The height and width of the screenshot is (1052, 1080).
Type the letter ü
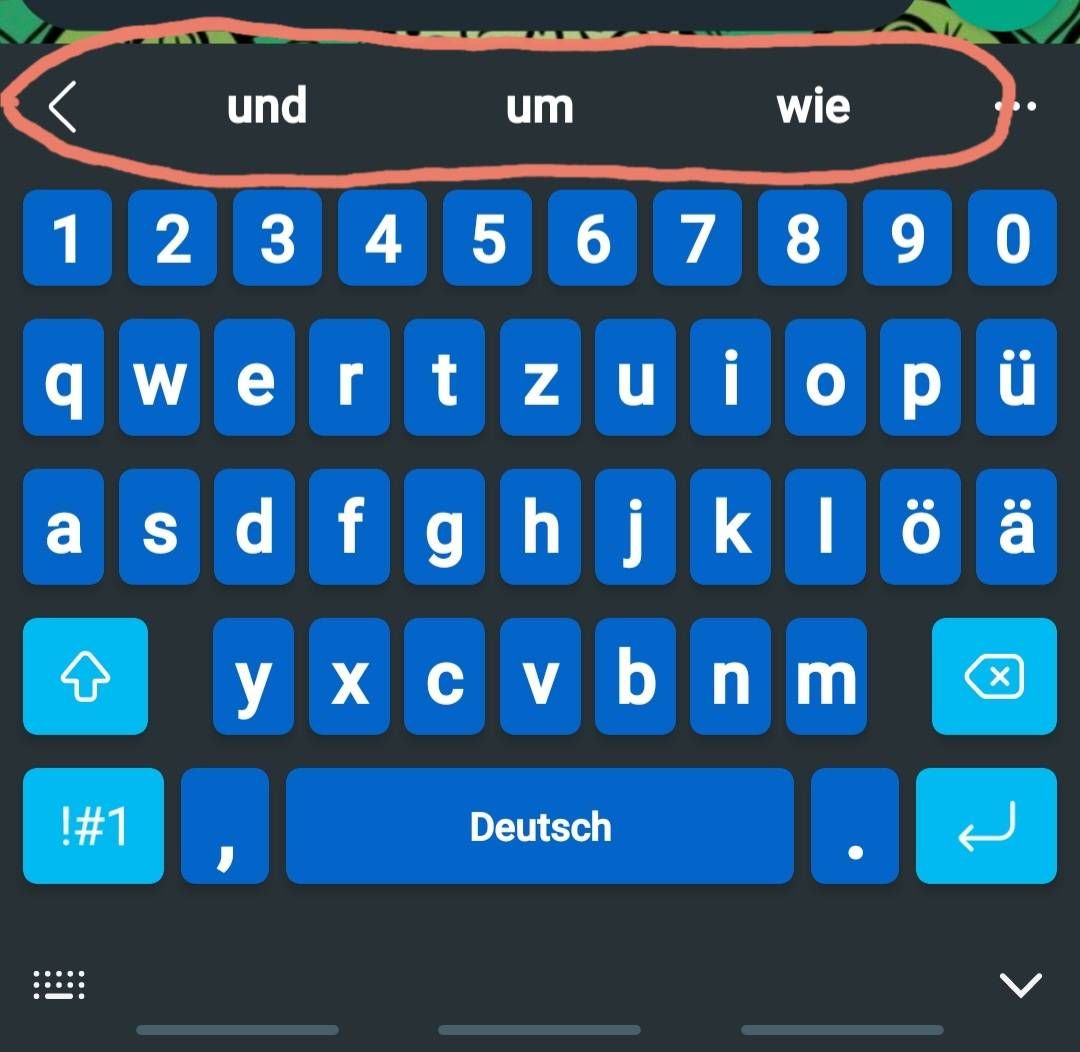click(x=1016, y=378)
